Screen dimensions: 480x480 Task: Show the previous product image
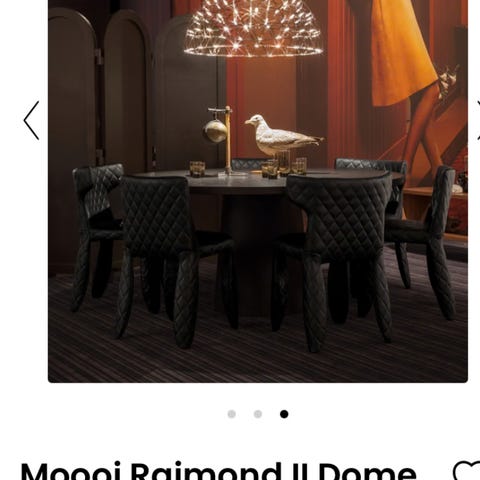[x=31, y=120]
